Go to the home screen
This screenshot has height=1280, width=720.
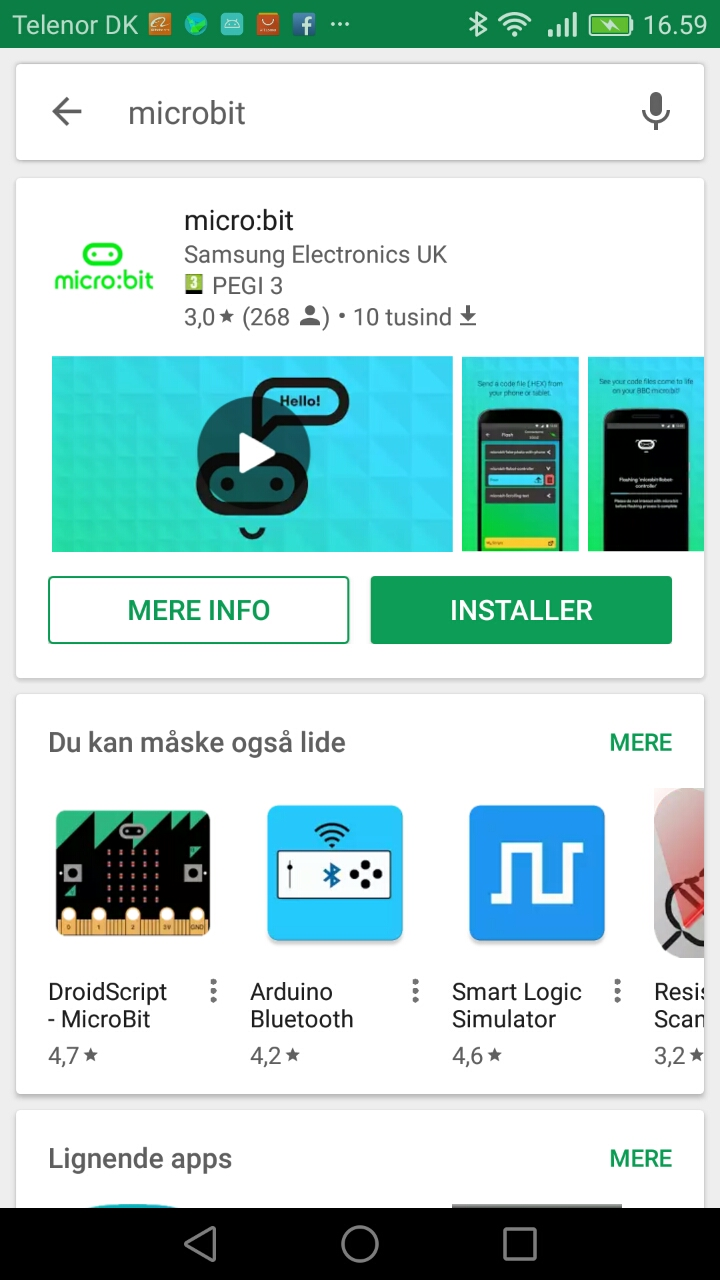click(360, 1244)
